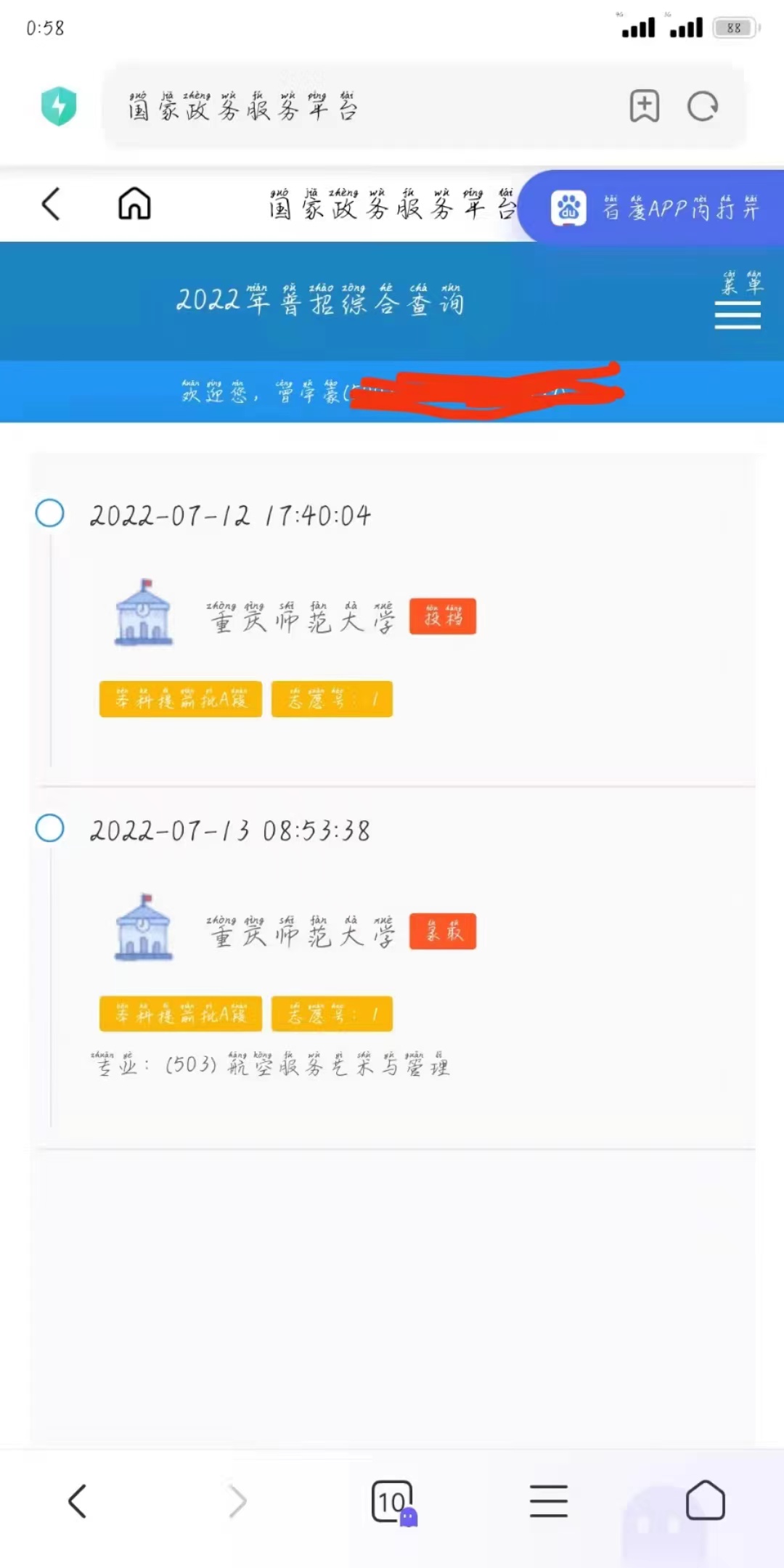Screen dimensions: 784x1568
Task: Go back with bottom browser toolbar arrow
Action: pos(78,1501)
